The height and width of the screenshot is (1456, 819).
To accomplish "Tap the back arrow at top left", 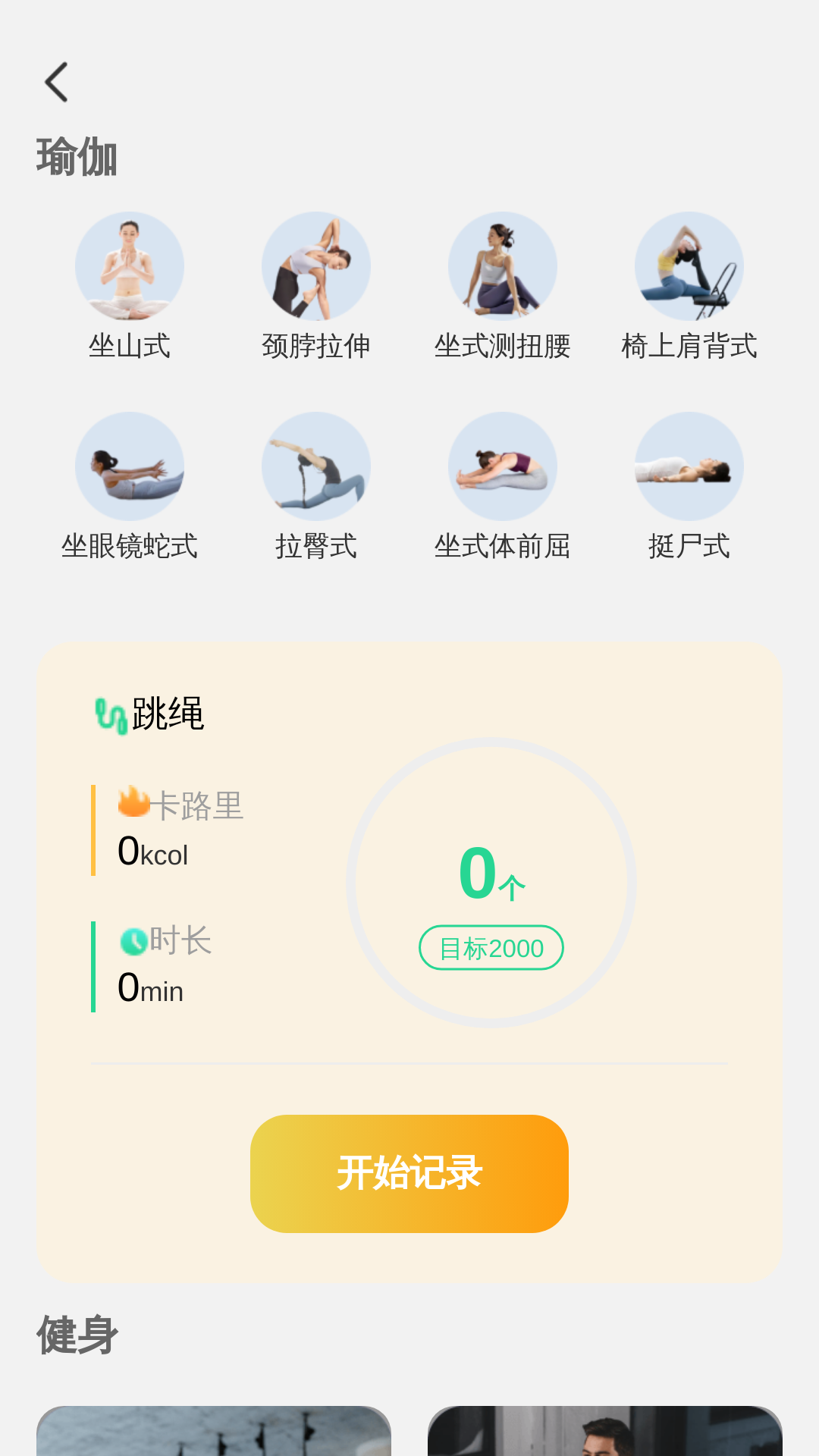I will [x=57, y=82].
